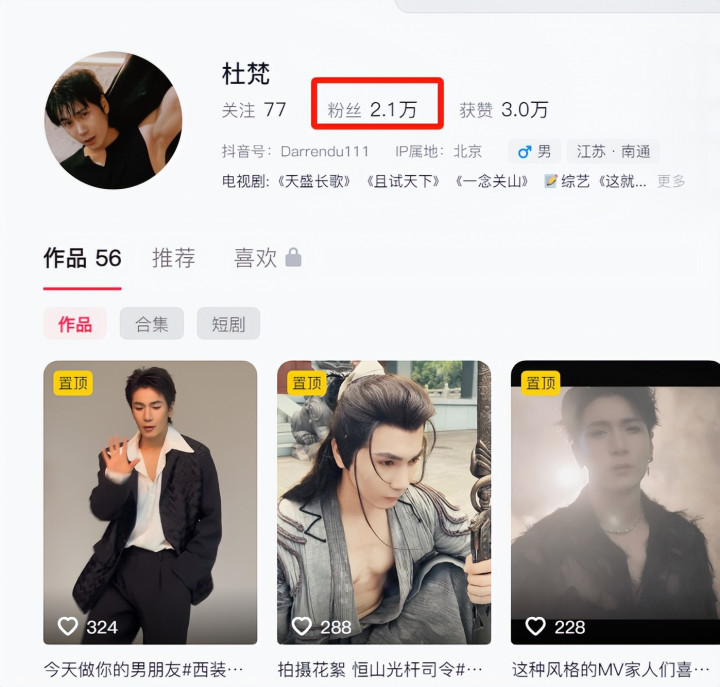Viewport: 720px width, 687px height.
Task: Switch to the 推荐 tab
Action: tap(173, 258)
